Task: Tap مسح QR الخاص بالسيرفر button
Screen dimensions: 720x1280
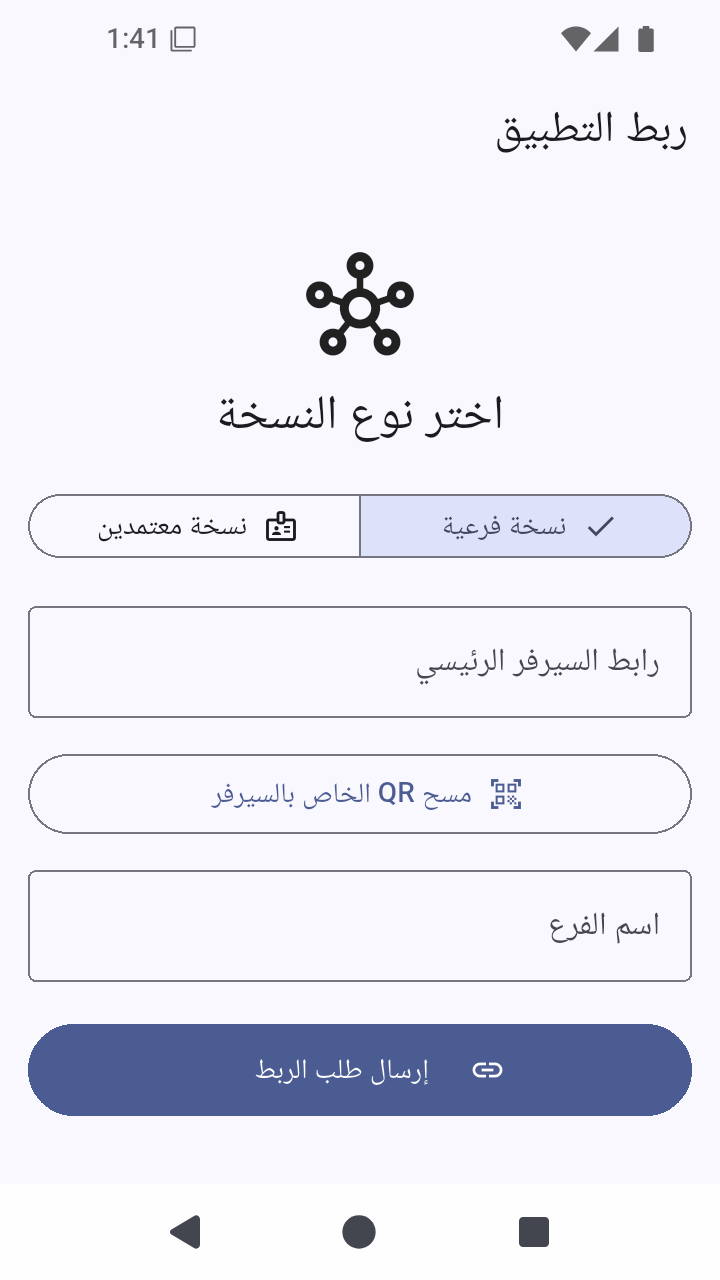Action: [360, 794]
